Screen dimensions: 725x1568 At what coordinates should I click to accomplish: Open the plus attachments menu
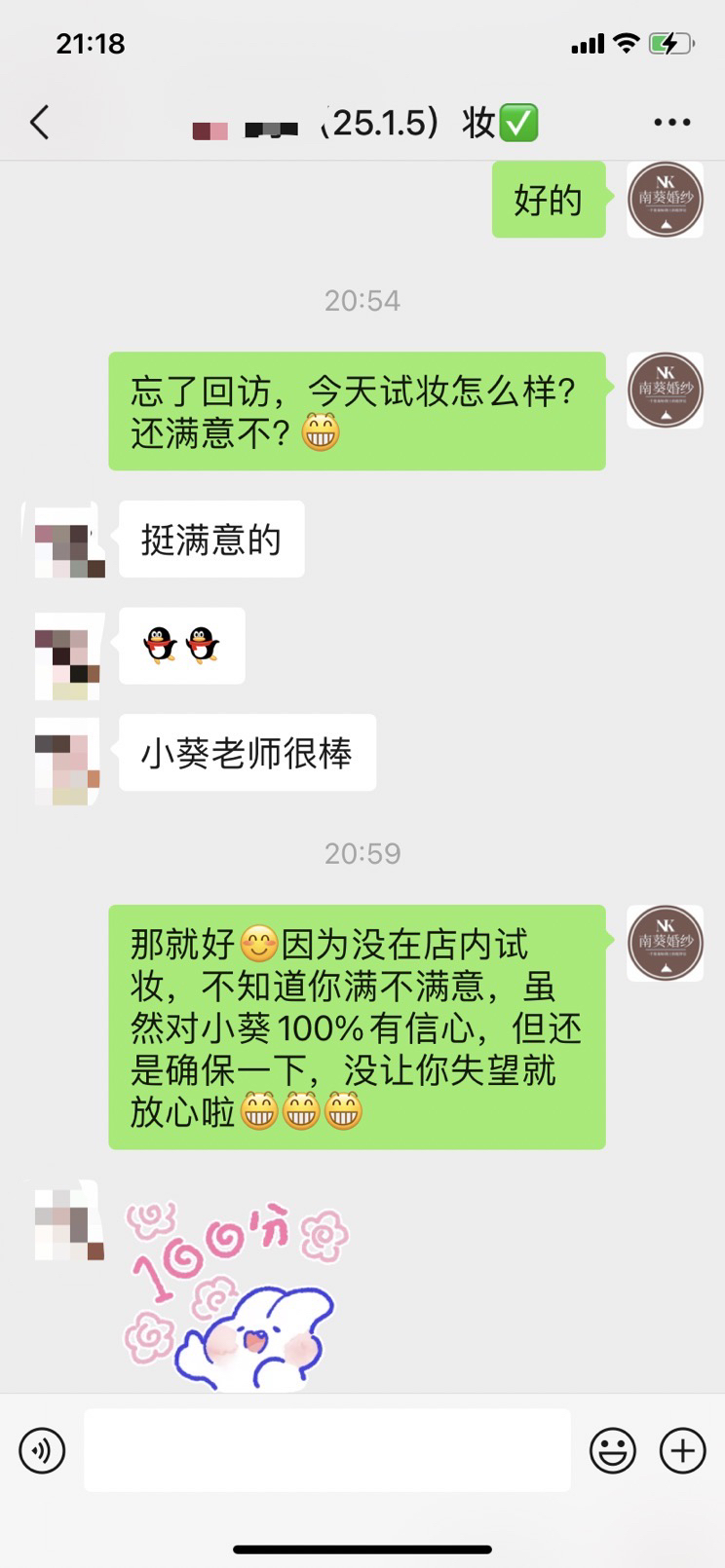pyautogui.click(x=683, y=1451)
